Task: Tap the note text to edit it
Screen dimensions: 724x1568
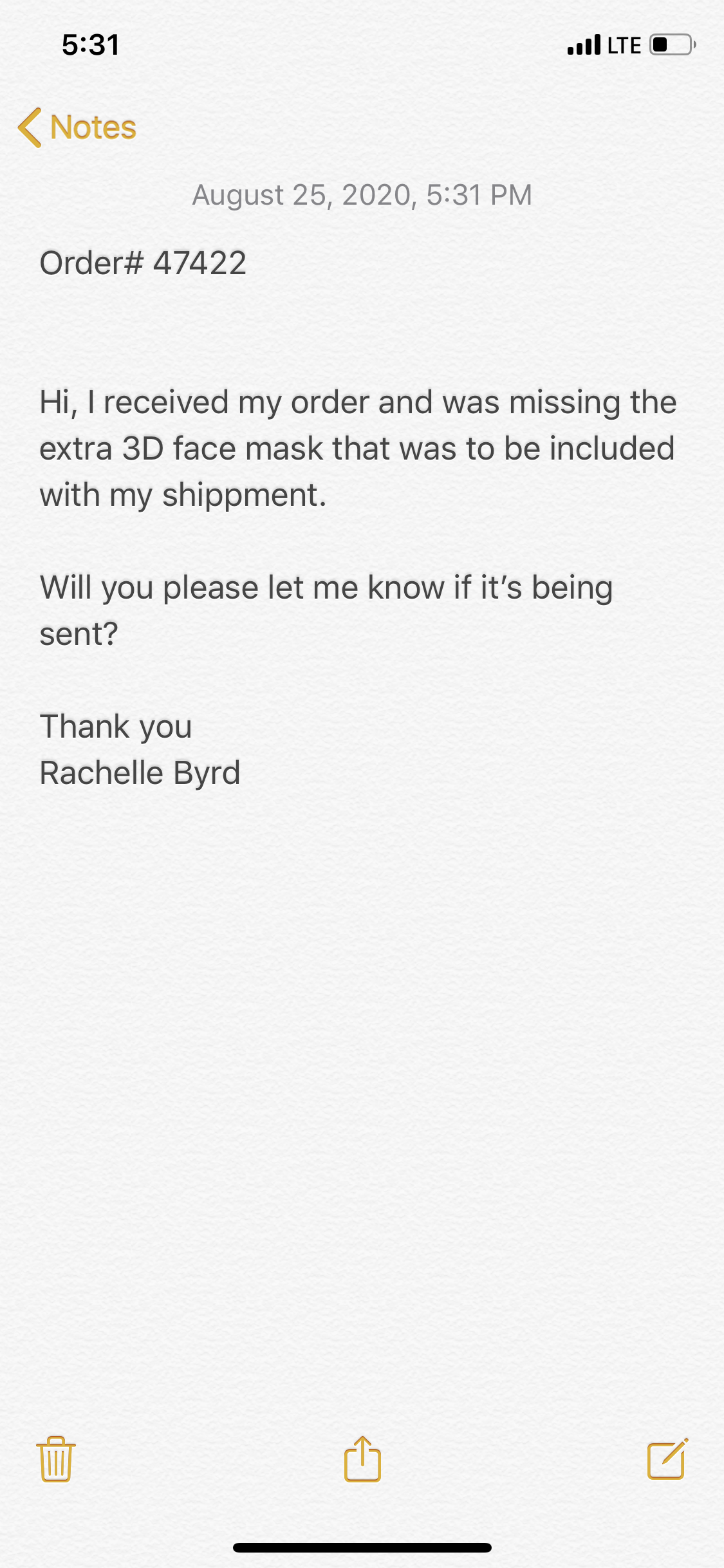Action: coord(357,449)
